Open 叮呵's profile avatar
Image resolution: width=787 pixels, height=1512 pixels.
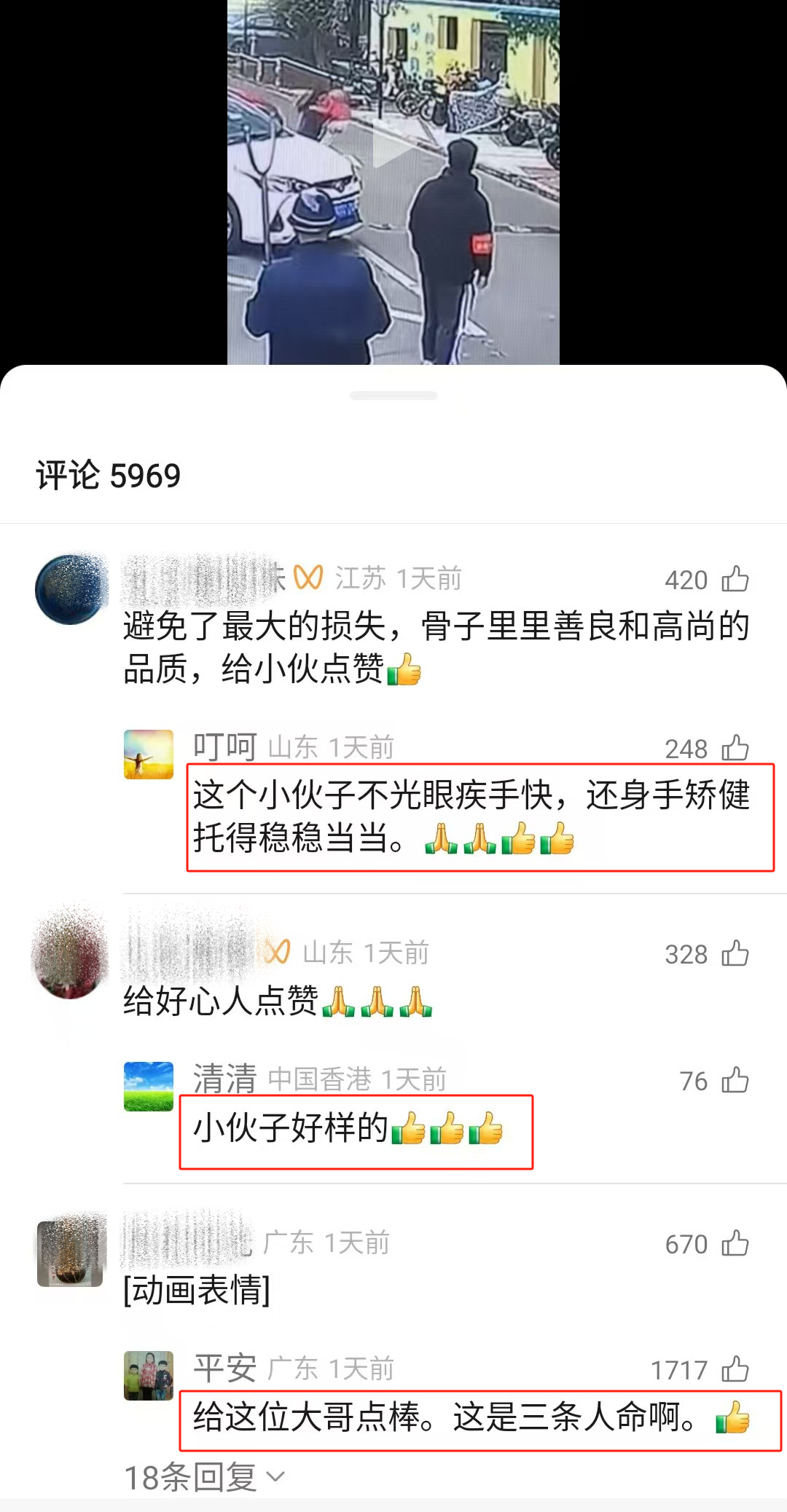click(x=149, y=755)
